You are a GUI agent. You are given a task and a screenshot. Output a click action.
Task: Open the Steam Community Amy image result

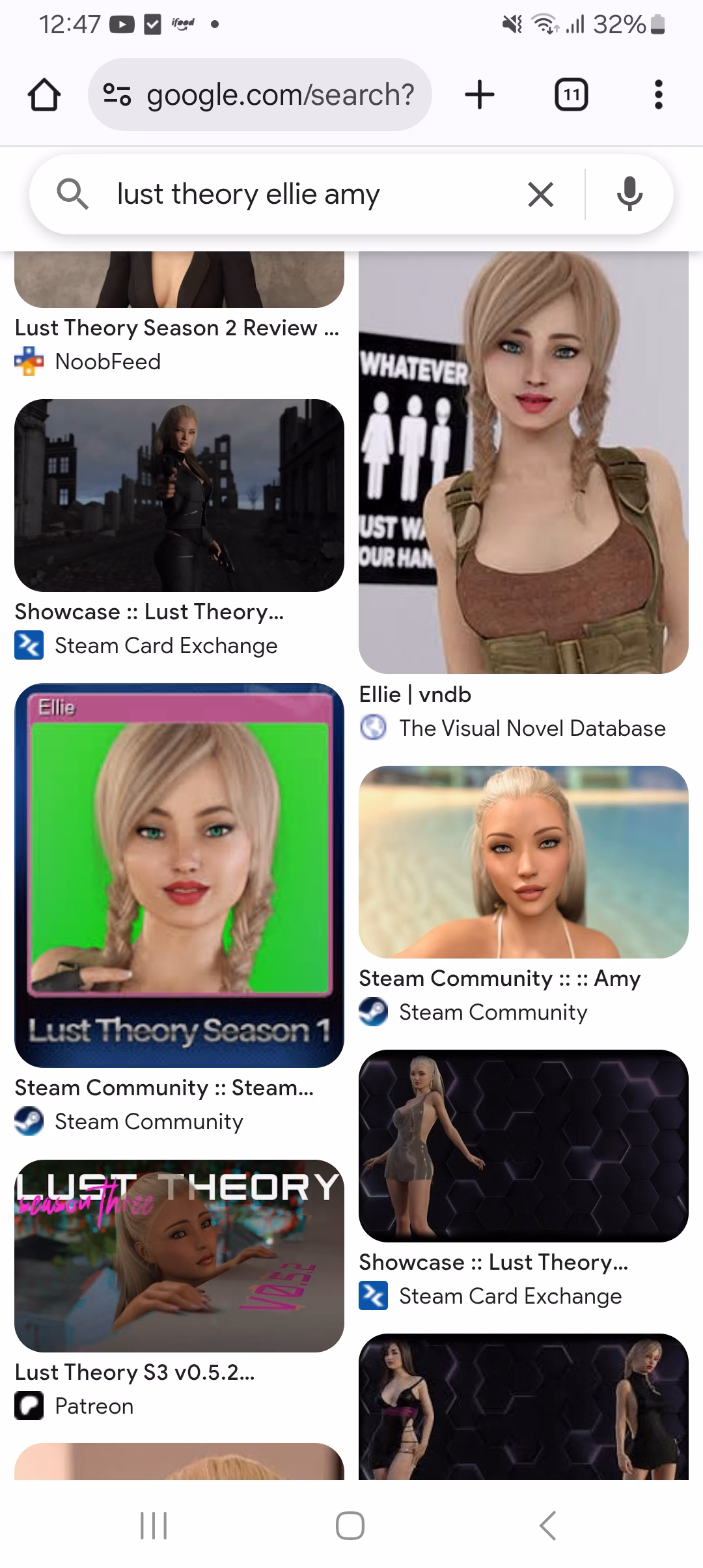[523, 861]
